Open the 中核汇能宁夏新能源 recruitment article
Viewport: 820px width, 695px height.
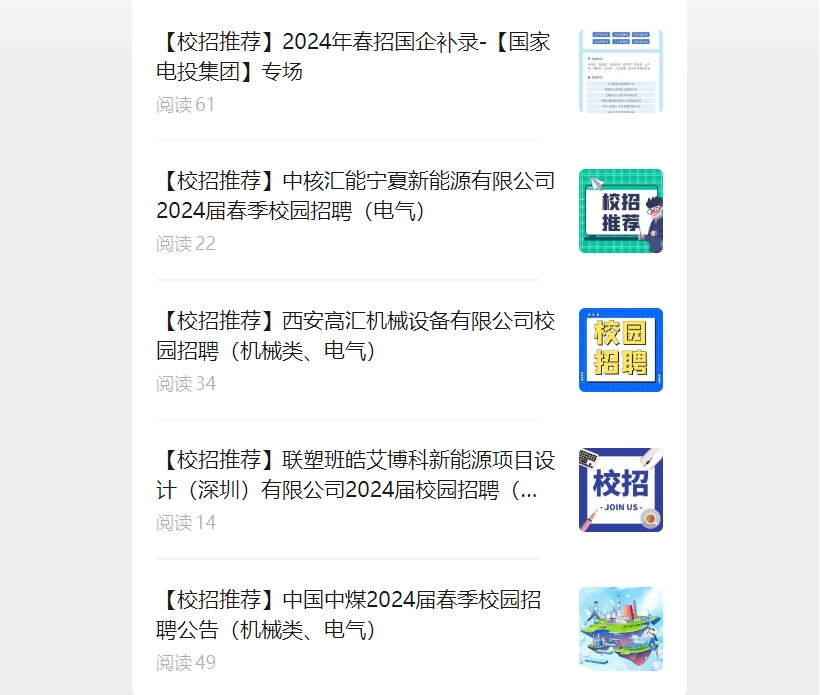coord(355,196)
